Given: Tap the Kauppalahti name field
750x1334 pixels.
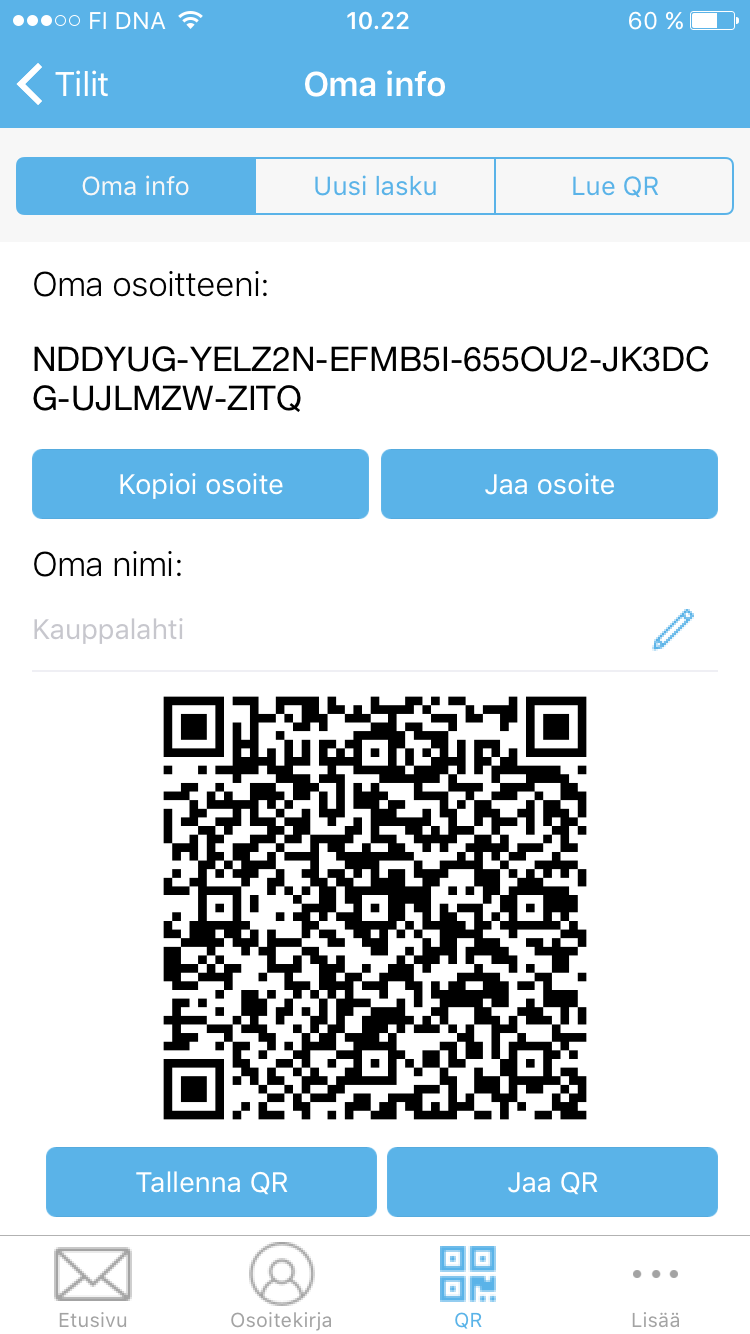Looking at the screenshot, I should tap(340, 630).
